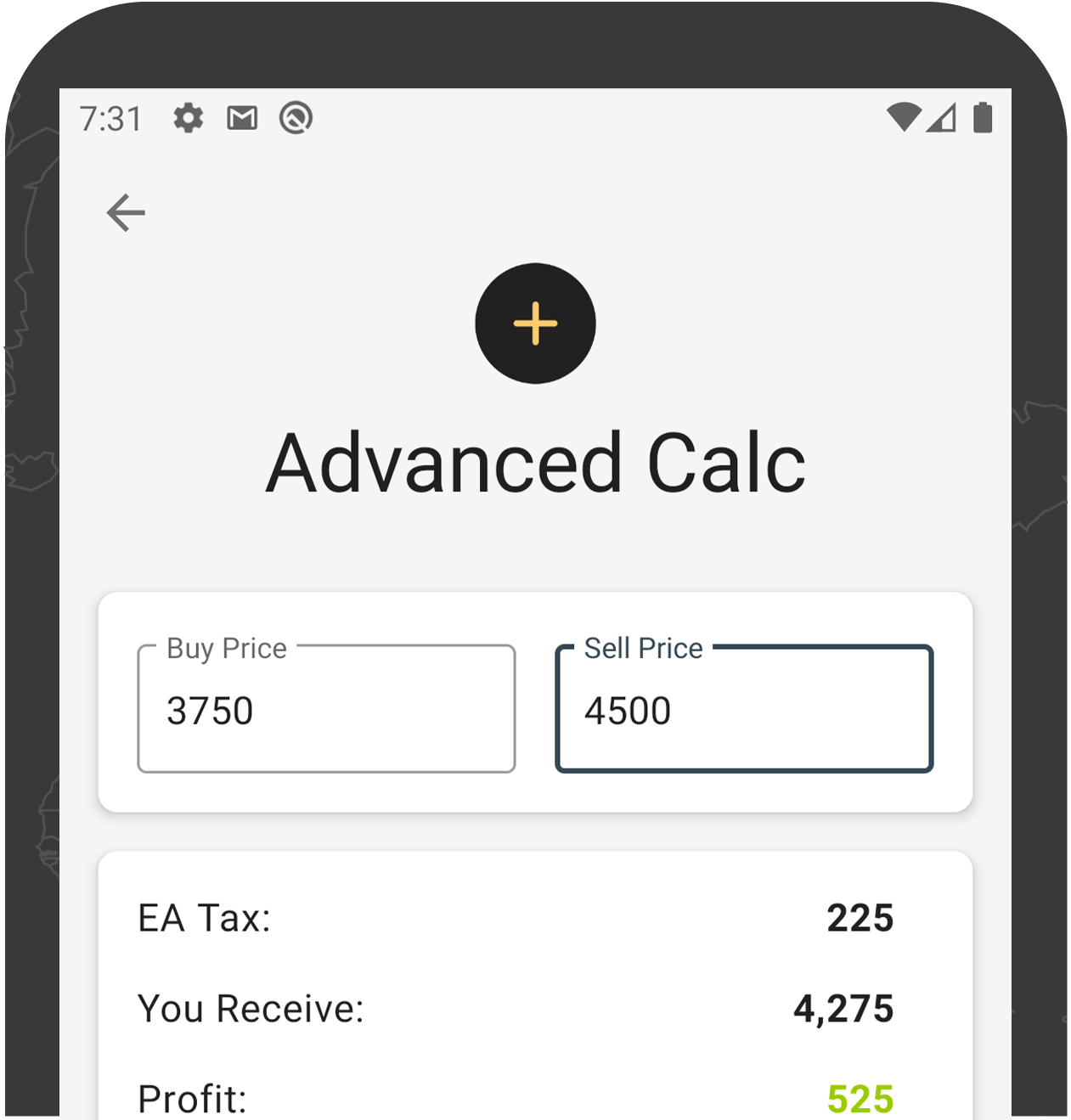
Task: Tap the EA Tax label
Action: coord(202,918)
